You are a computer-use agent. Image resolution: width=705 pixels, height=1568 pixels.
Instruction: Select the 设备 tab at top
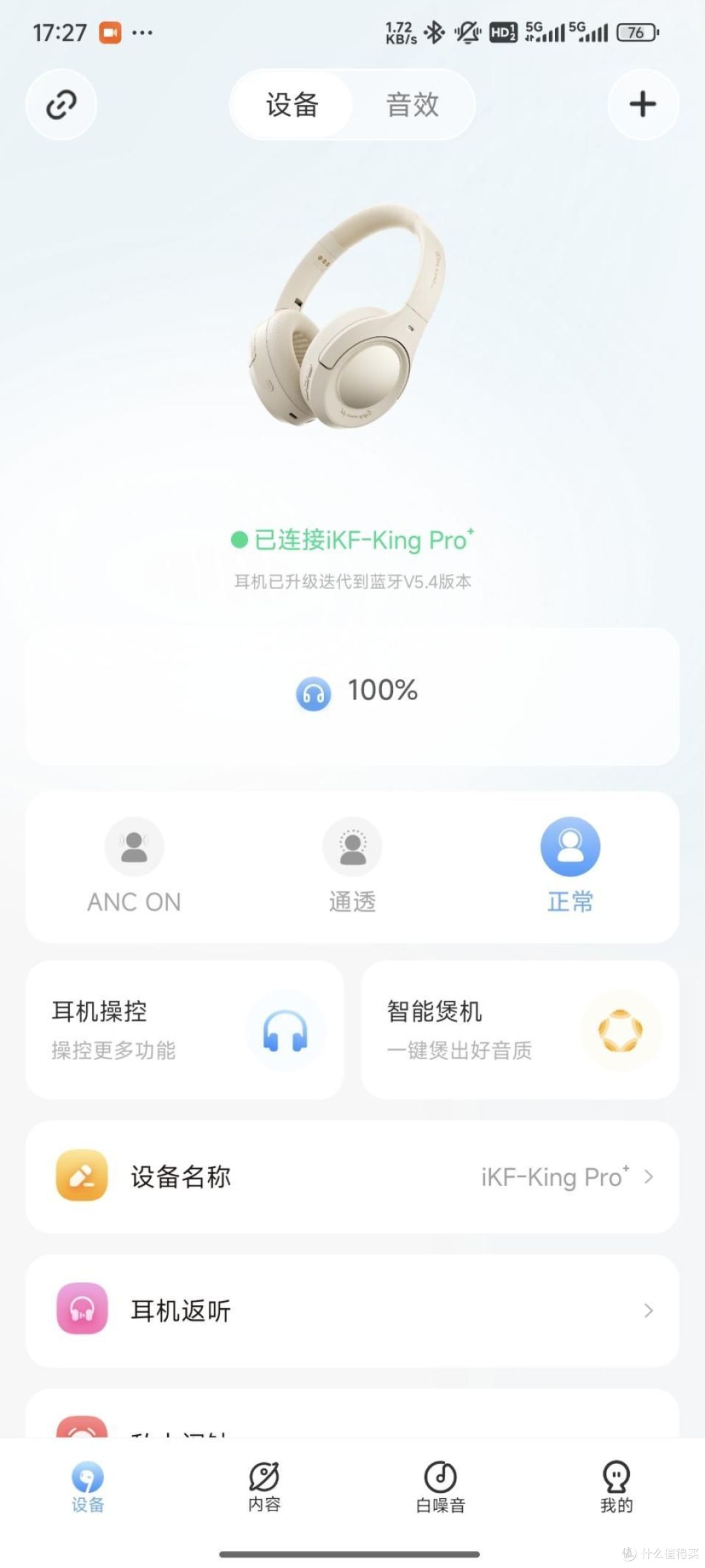pos(291,104)
